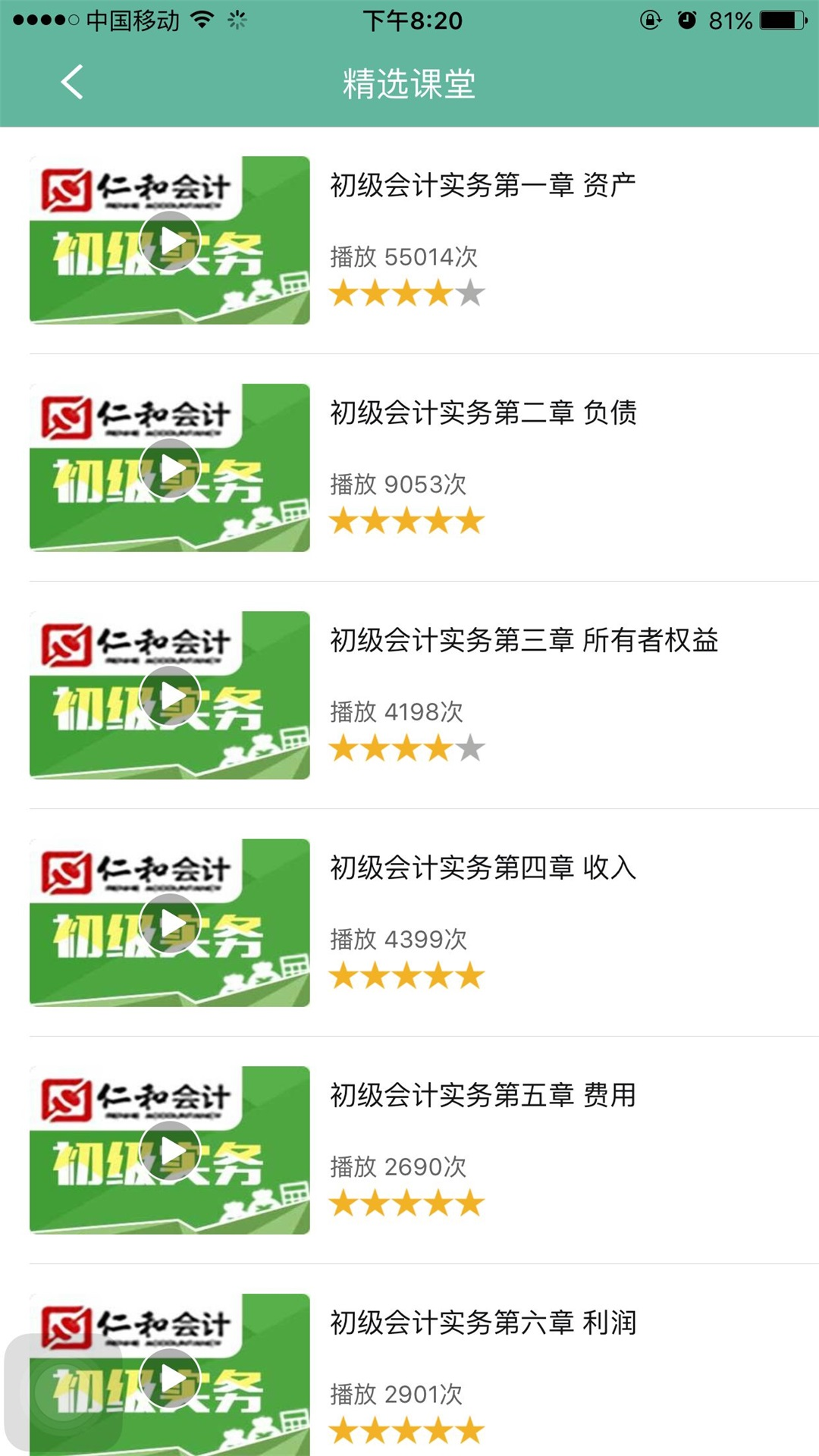Play the 初级会计实务第一章 资产 video

(x=173, y=239)
